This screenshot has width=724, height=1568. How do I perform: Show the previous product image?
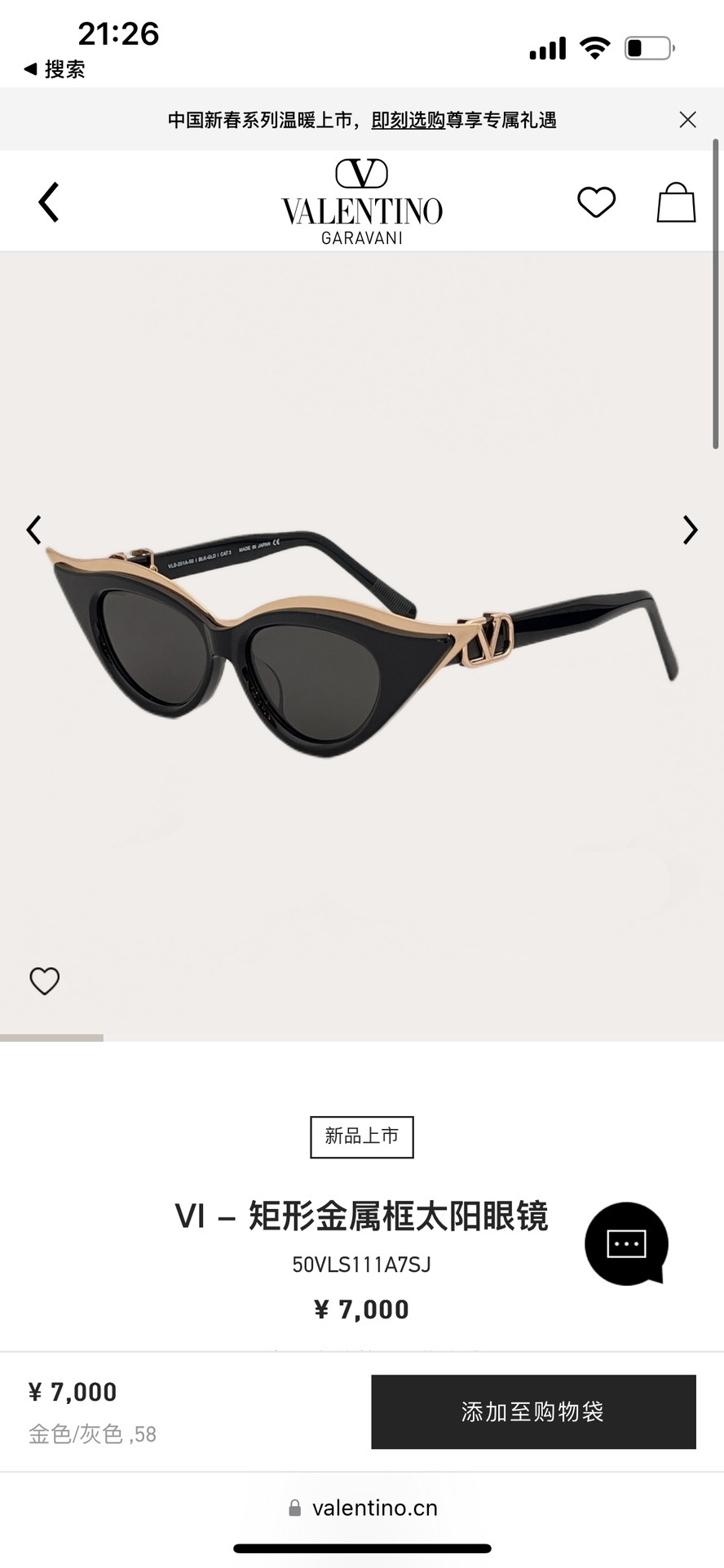[33, 530]
